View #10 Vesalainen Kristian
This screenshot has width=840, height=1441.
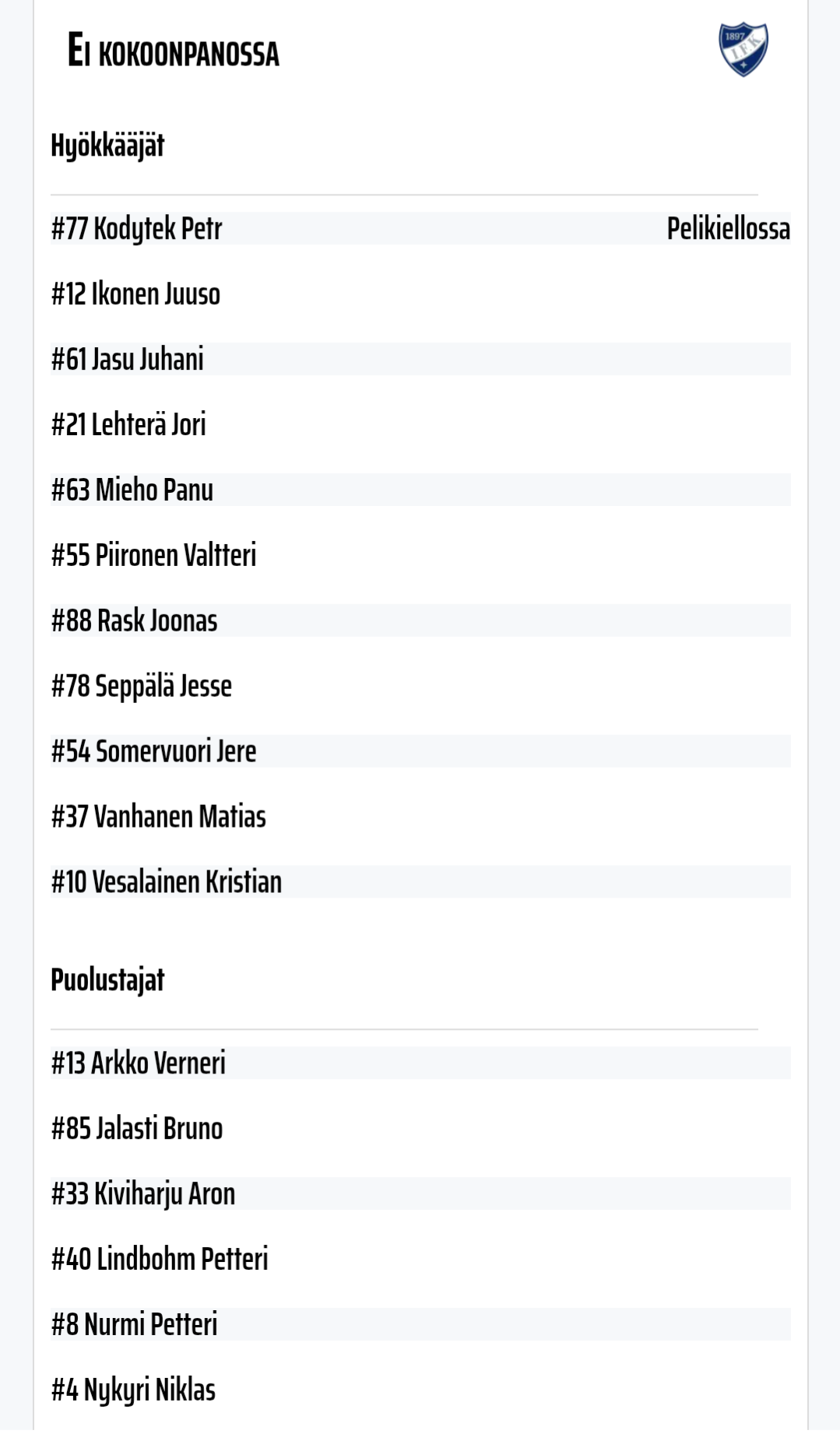pyautogui.click(x=420, y=882)
